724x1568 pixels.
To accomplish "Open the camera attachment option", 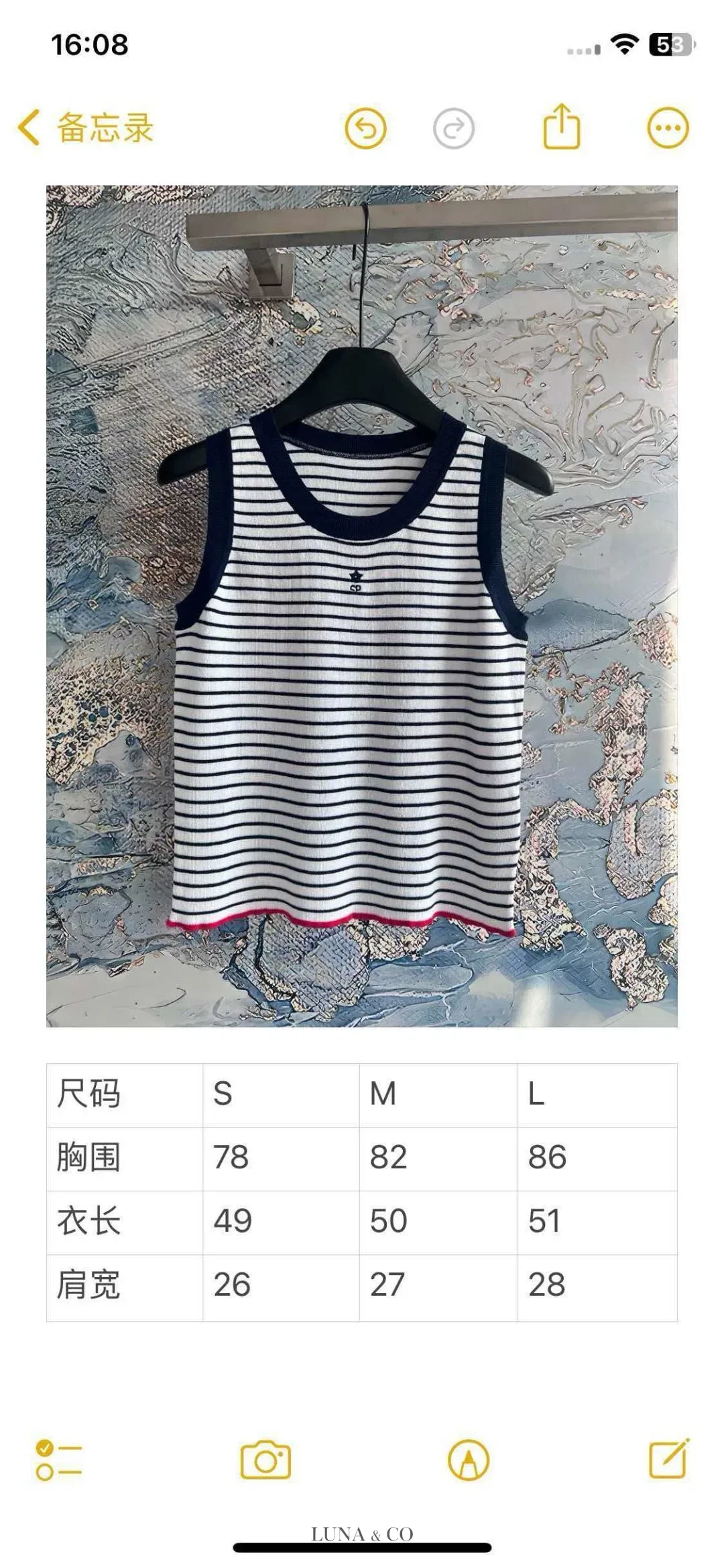I will coord(265,1459).
